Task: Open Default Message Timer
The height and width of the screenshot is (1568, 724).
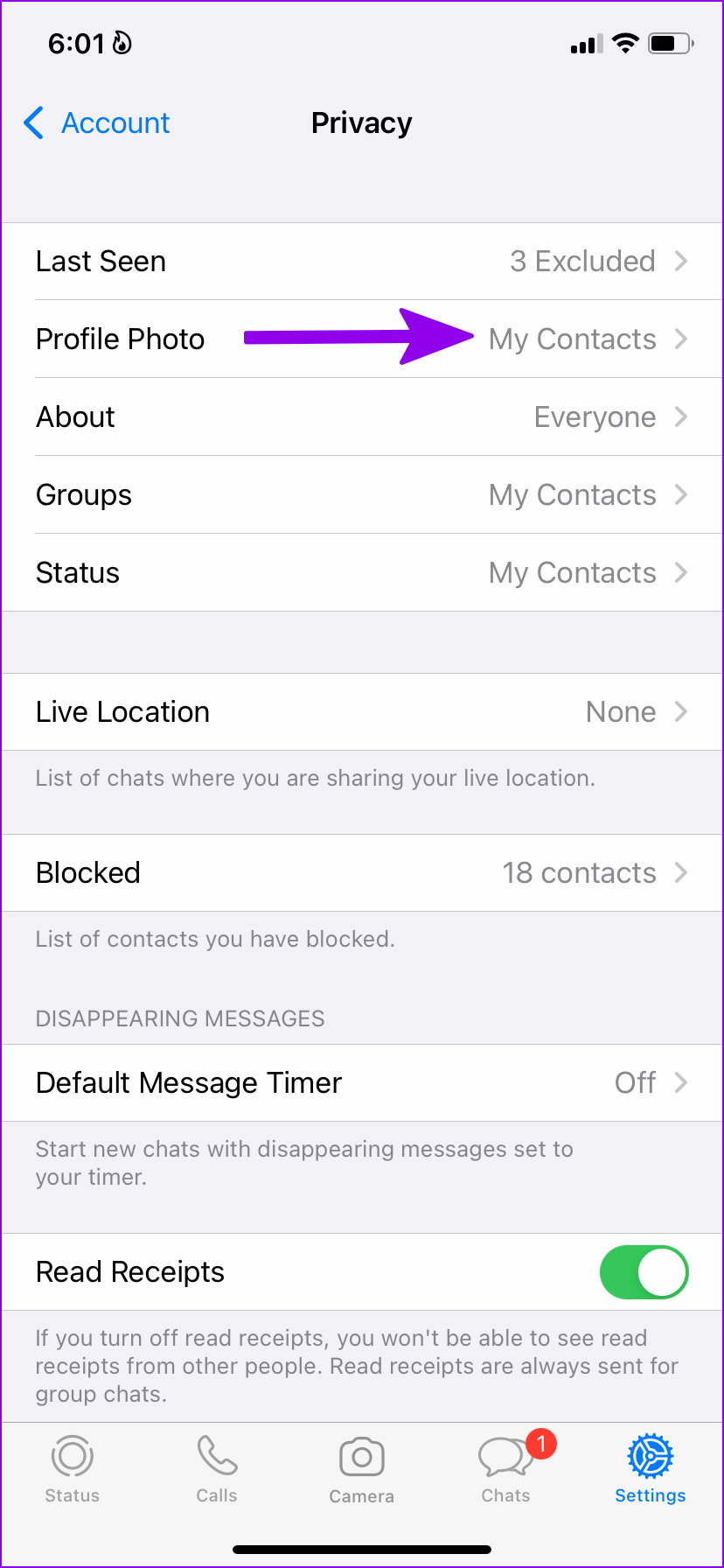Action: coord(362,1083)
